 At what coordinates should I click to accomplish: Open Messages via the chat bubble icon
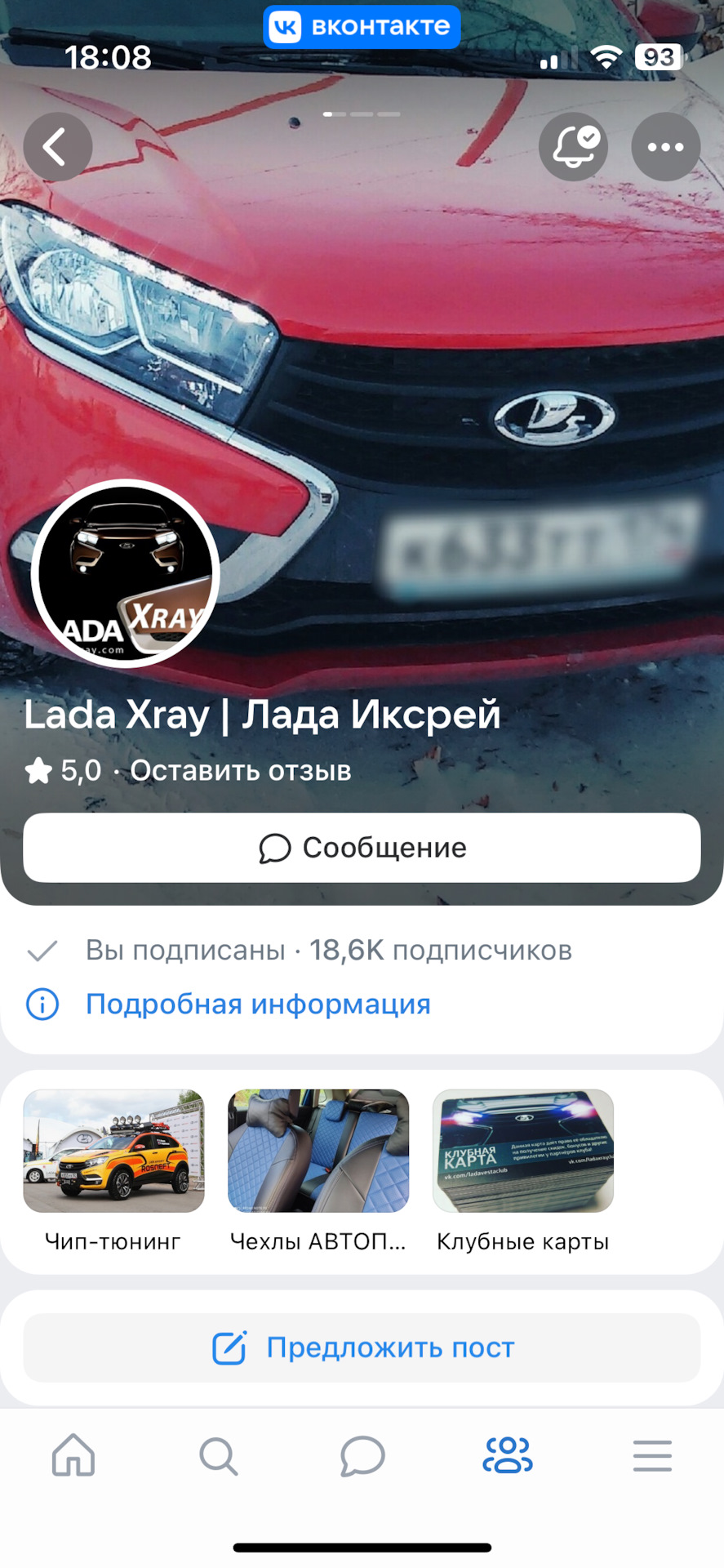click(362, 1455)
